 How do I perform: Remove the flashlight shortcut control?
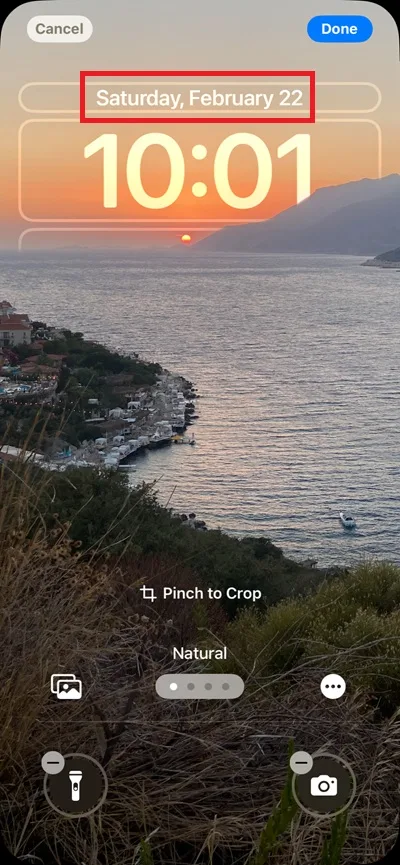click(53, 763)
